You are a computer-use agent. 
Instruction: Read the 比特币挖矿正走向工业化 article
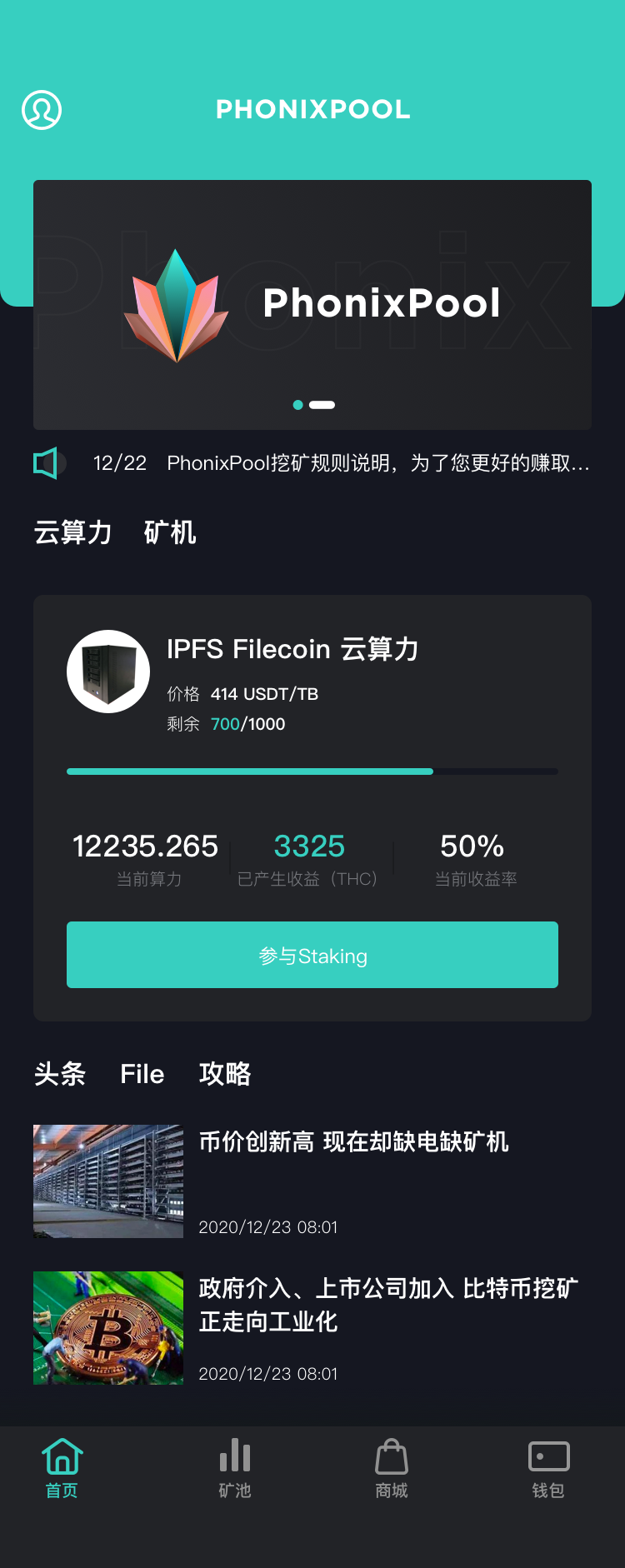(x=387, y=1305)
